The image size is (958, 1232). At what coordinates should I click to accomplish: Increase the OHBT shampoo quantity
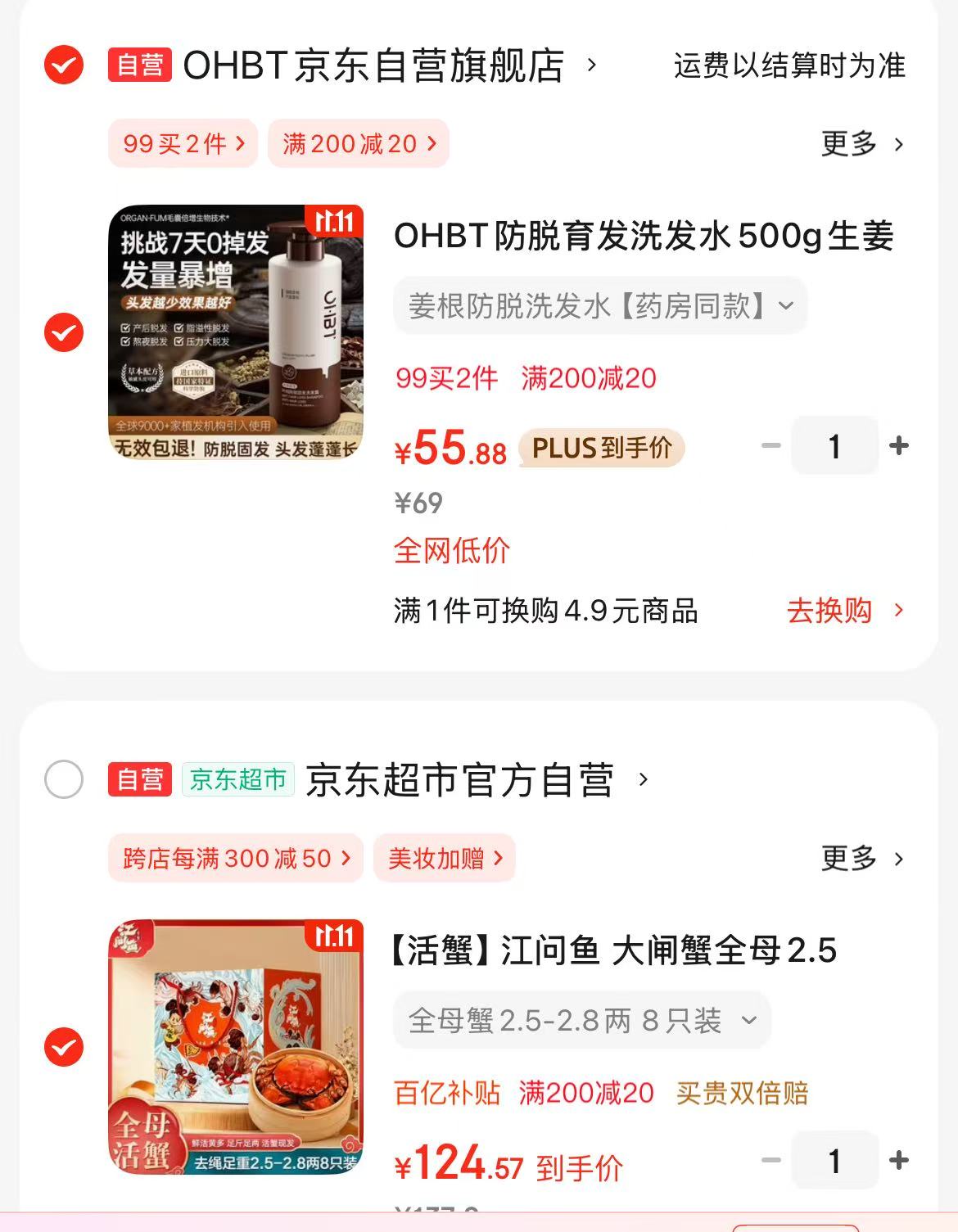899,446
